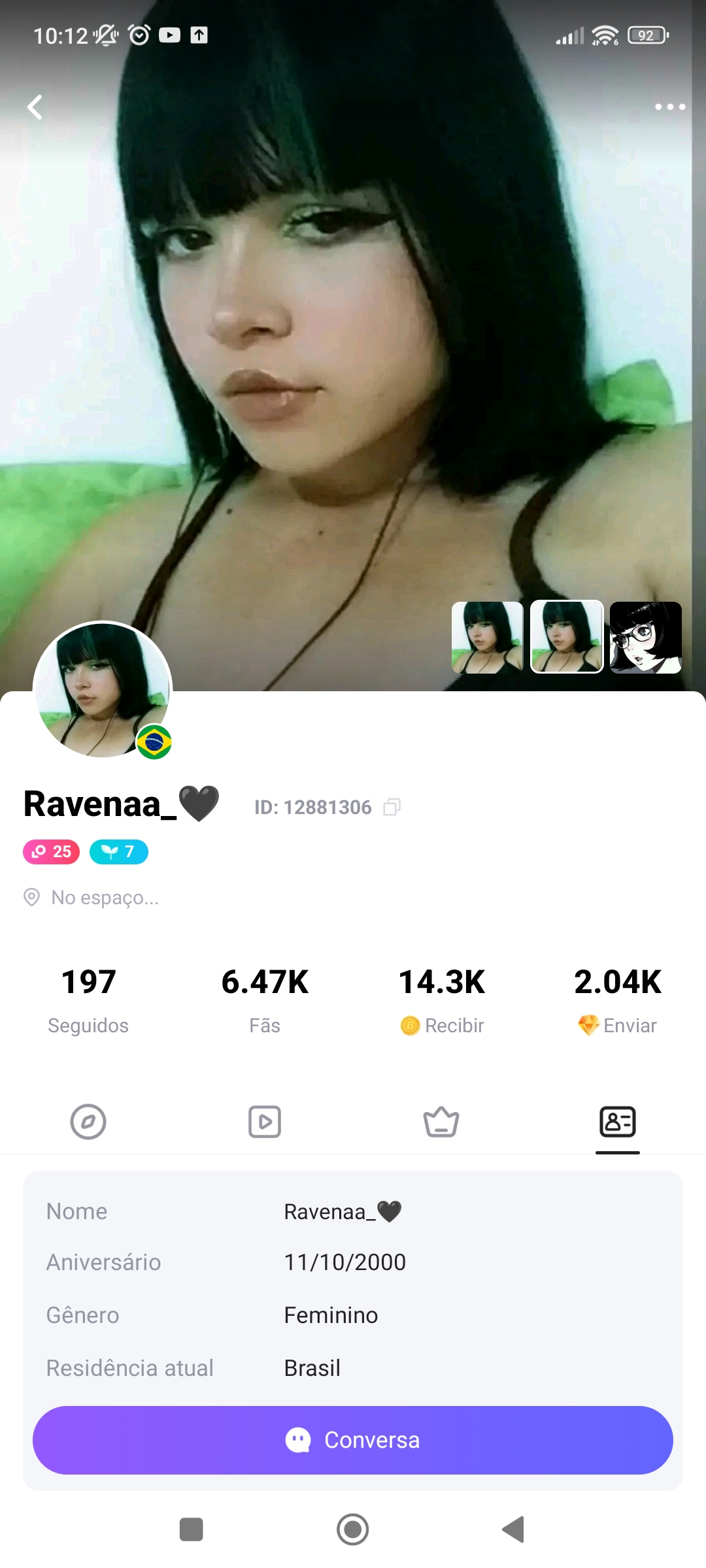The height and width of the screenshot is (1568, 706).
Task: Open the three-dot overflow menu
Action: coord(670,107)
